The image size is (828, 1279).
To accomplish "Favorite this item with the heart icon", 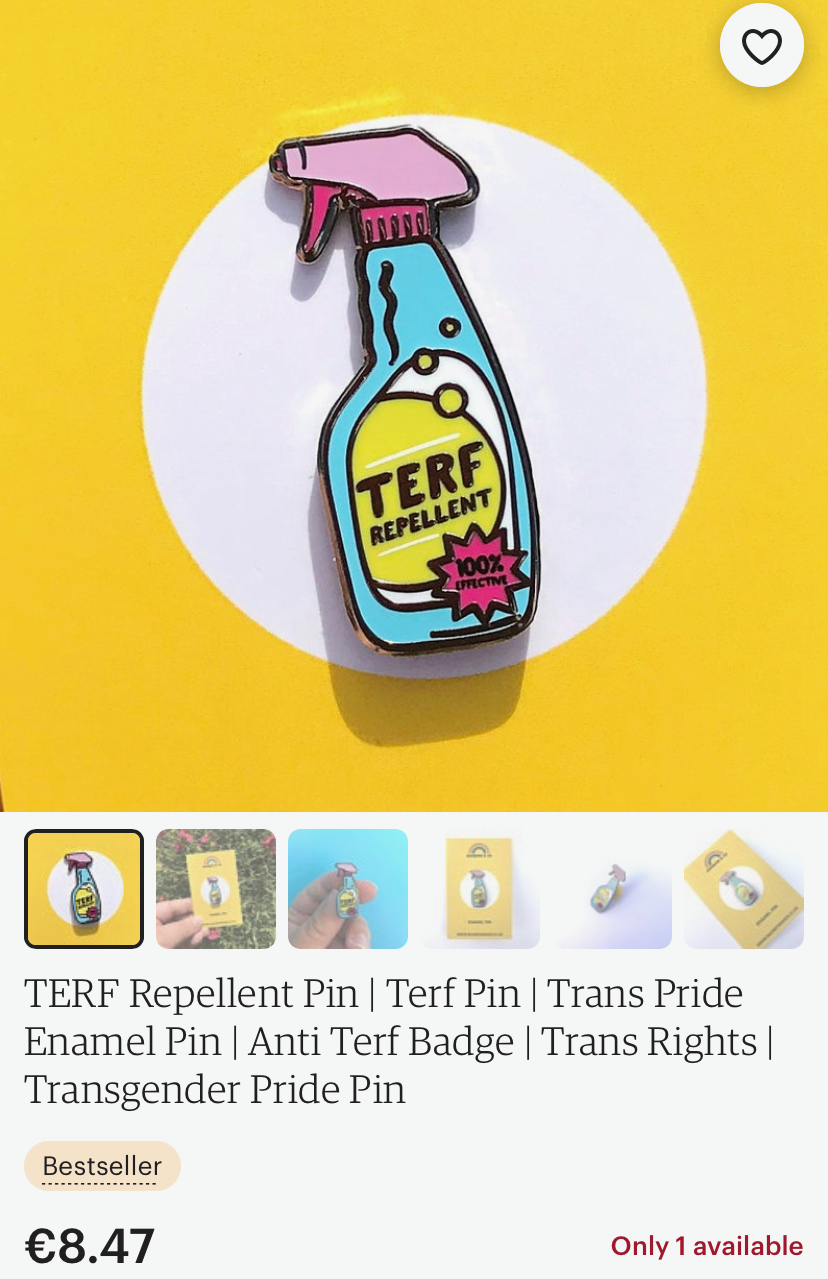I will 762,46.
